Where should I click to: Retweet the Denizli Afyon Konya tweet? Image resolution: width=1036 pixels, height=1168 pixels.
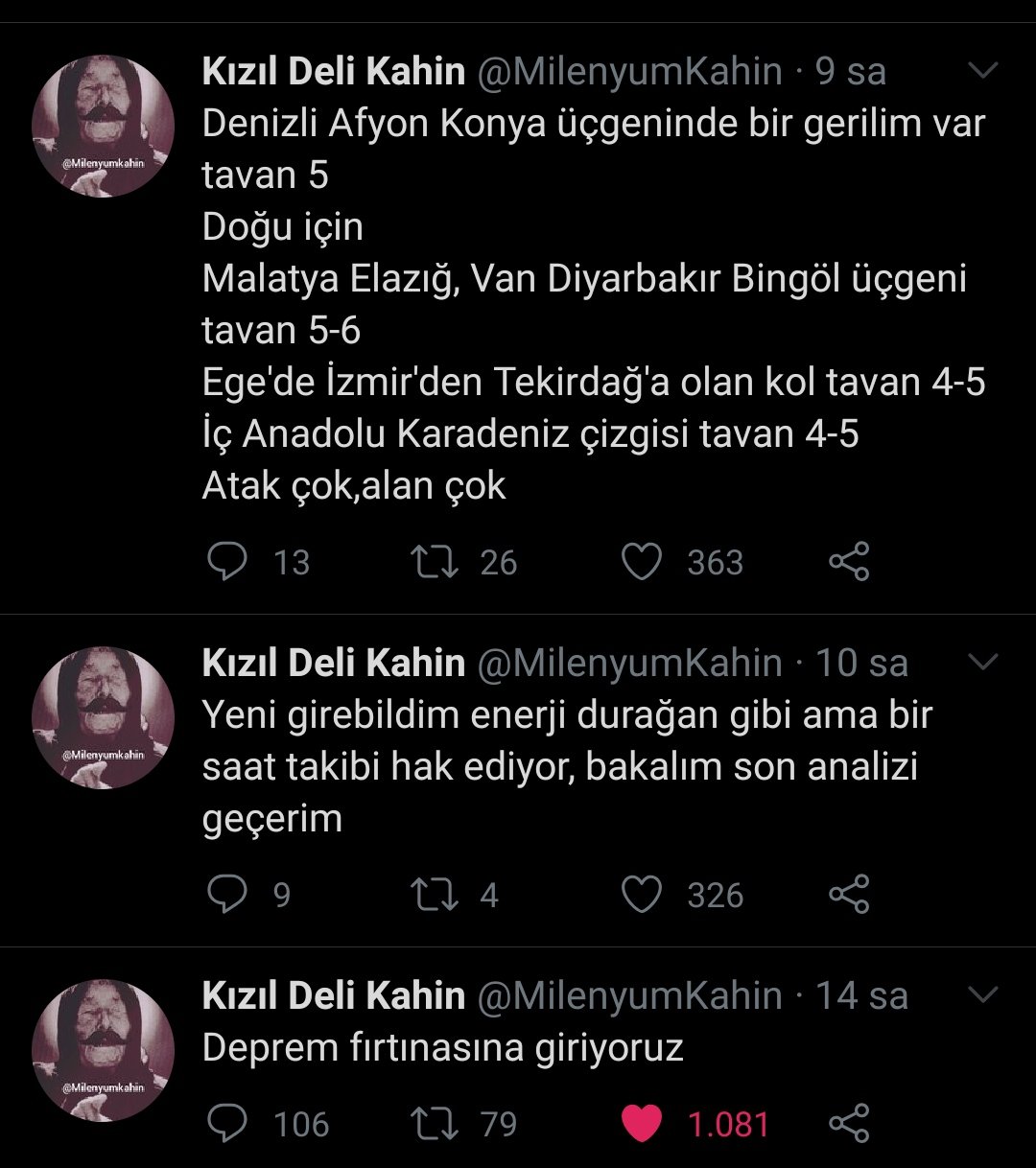[x=435, y=562]
